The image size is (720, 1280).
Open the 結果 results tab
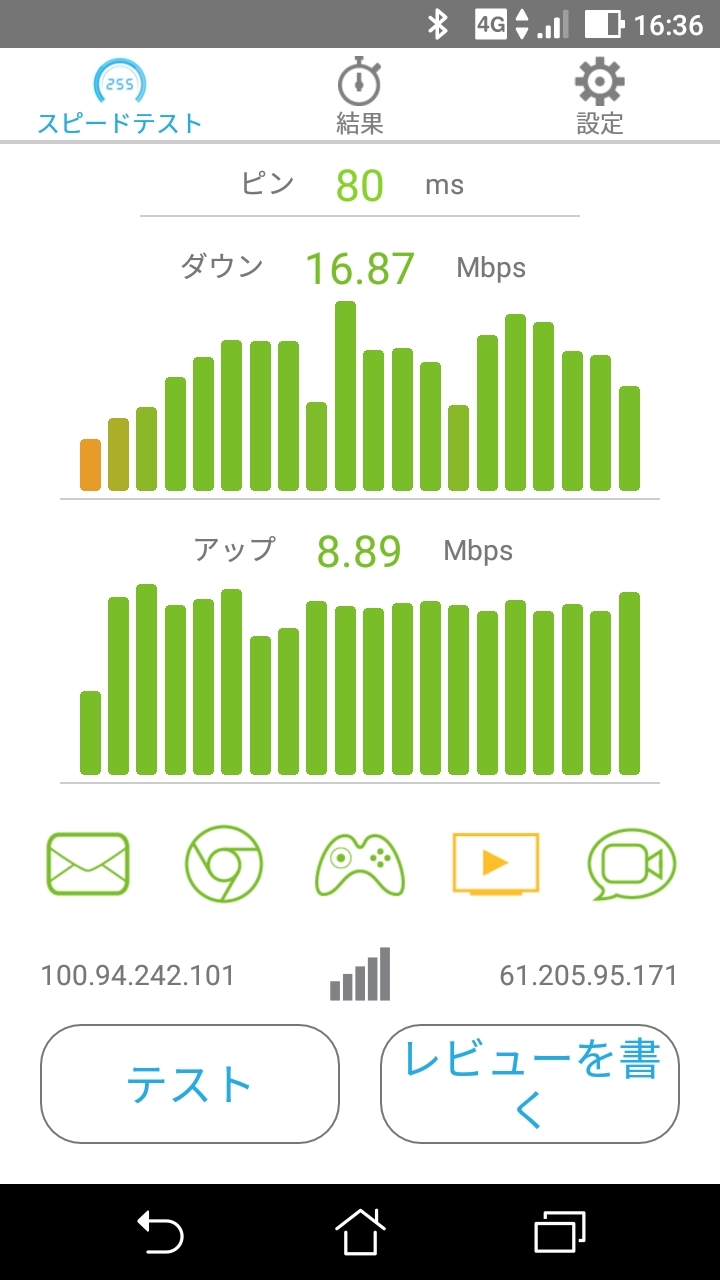click(359, 97)
